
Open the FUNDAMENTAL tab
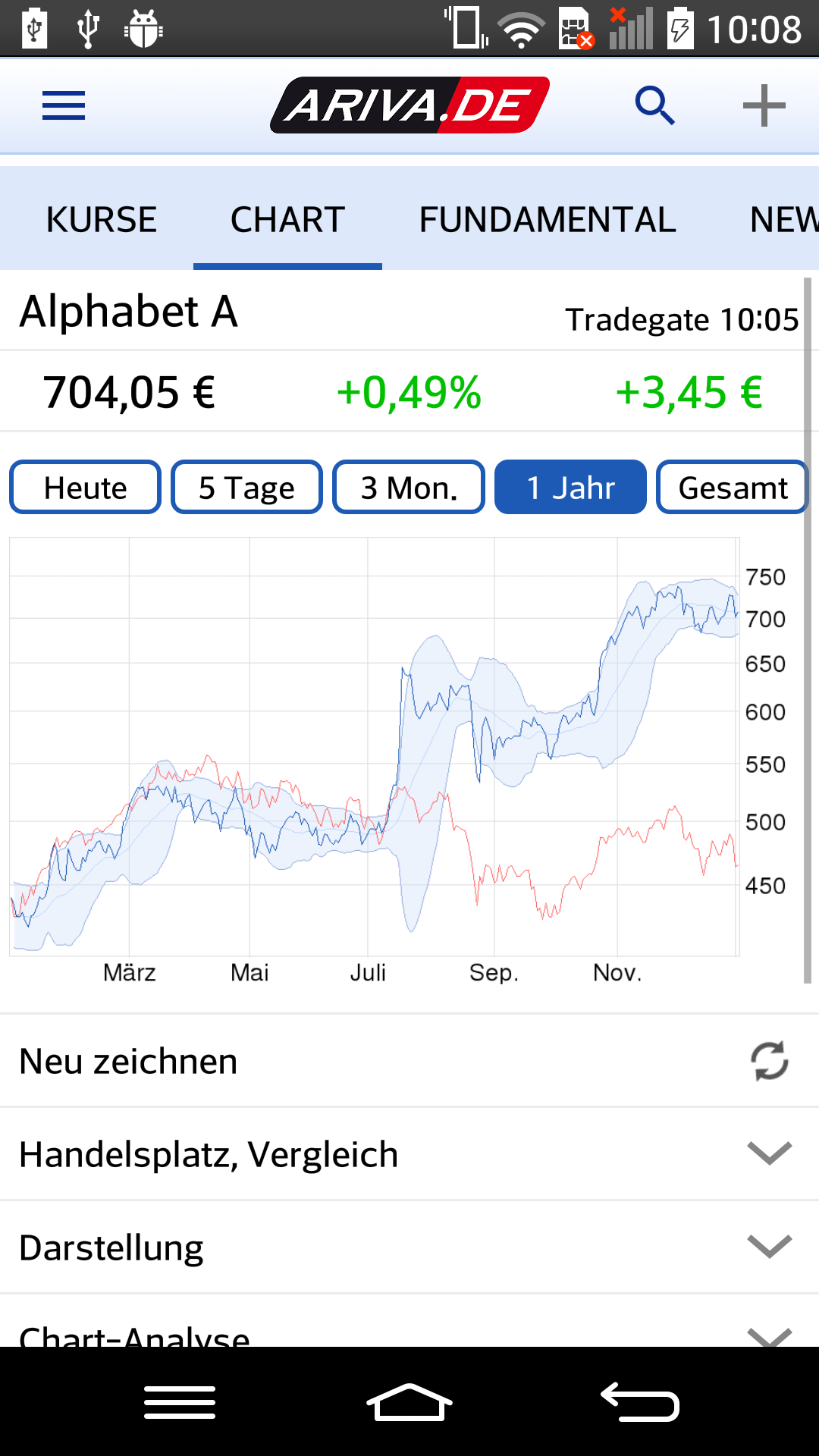click(548, 219)
